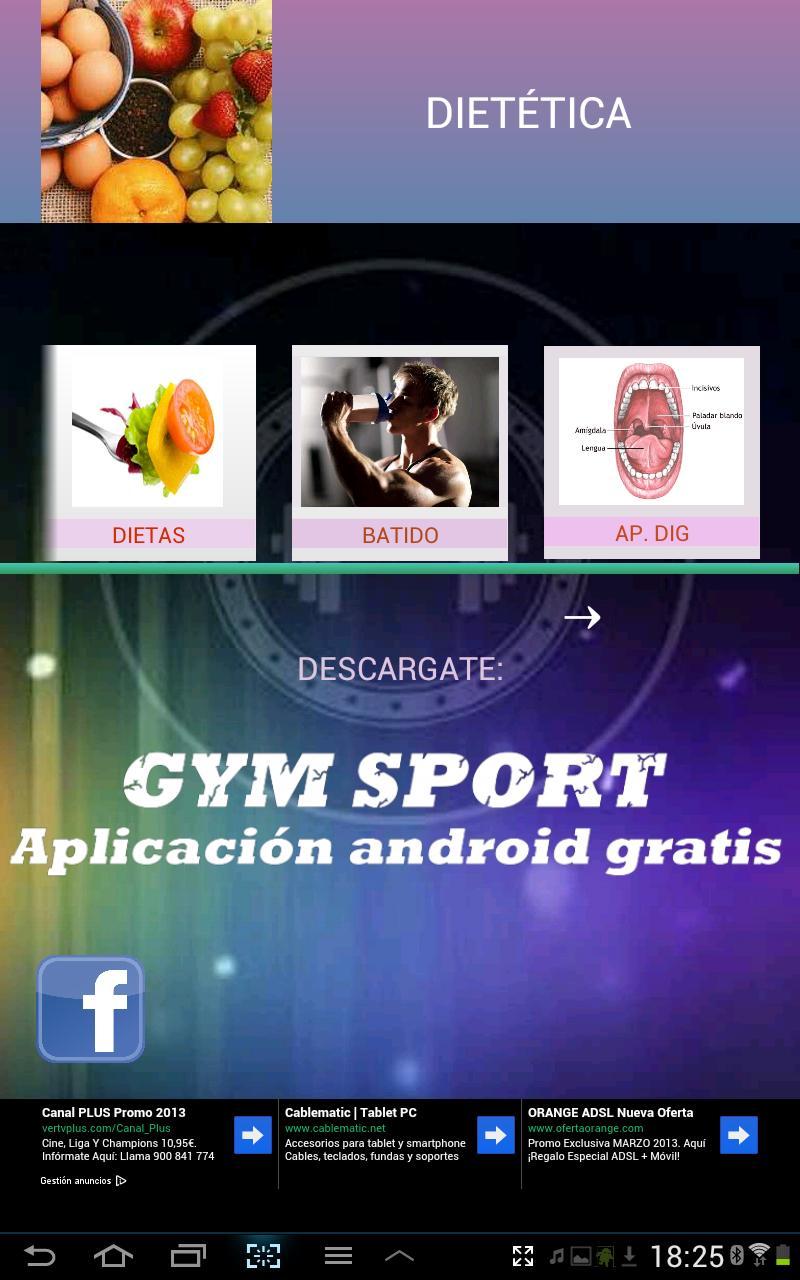Image resolution: width=800 pixels, height=1280 pixels.
Task: Open the DIETAS tile
Action: click(x=148, y=450)
